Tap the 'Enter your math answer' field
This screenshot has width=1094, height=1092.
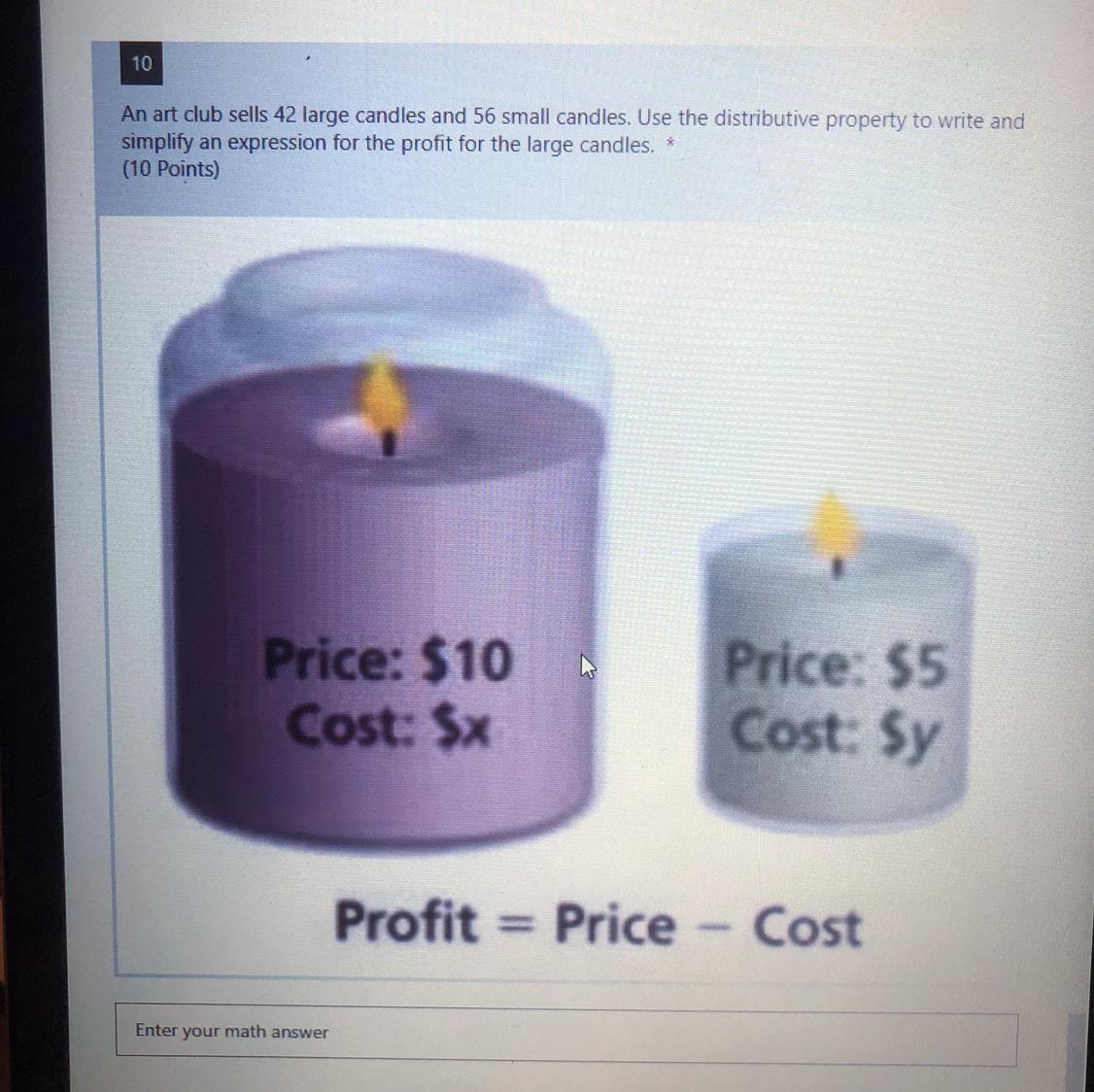pos(565,1034)
